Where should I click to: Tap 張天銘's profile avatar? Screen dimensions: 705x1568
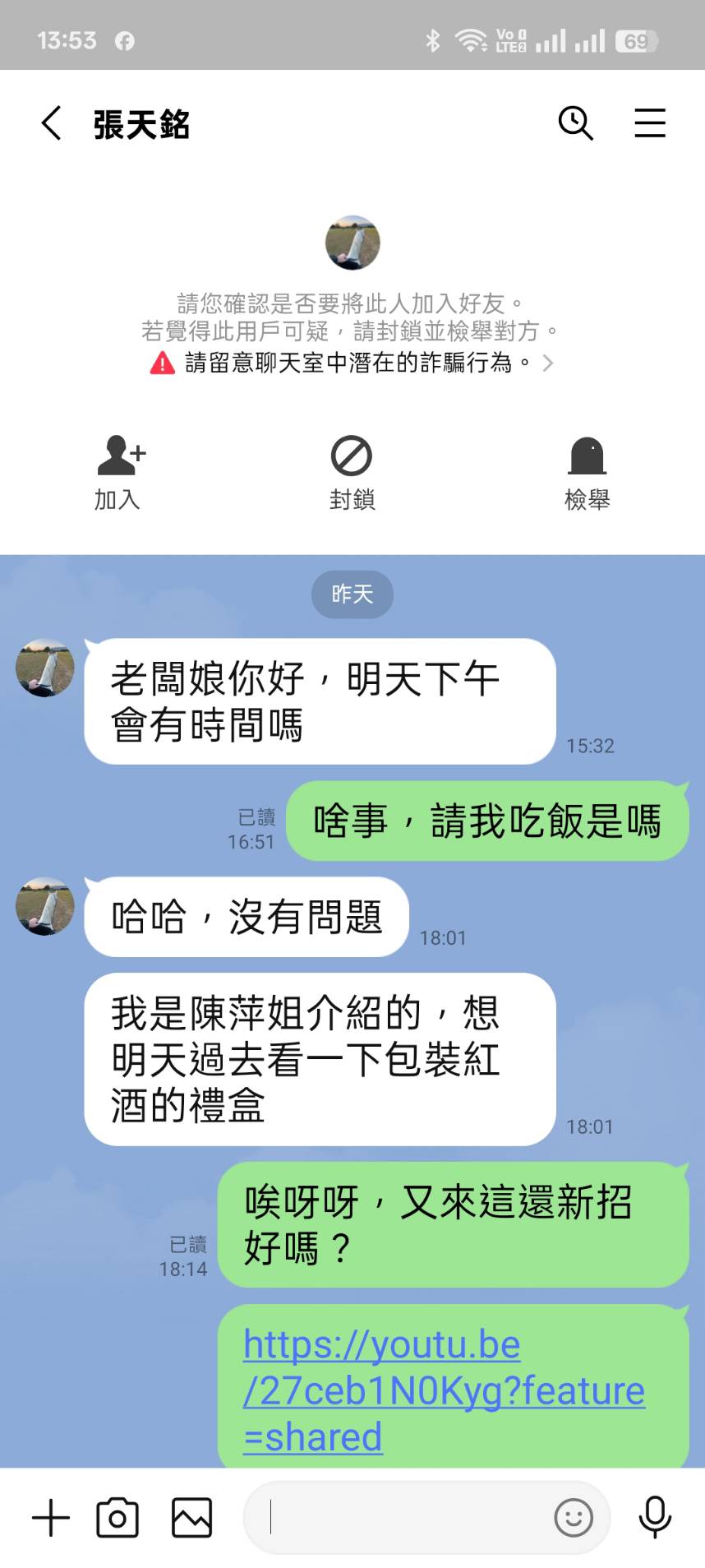pyautogui.click(x=352, y=243)
